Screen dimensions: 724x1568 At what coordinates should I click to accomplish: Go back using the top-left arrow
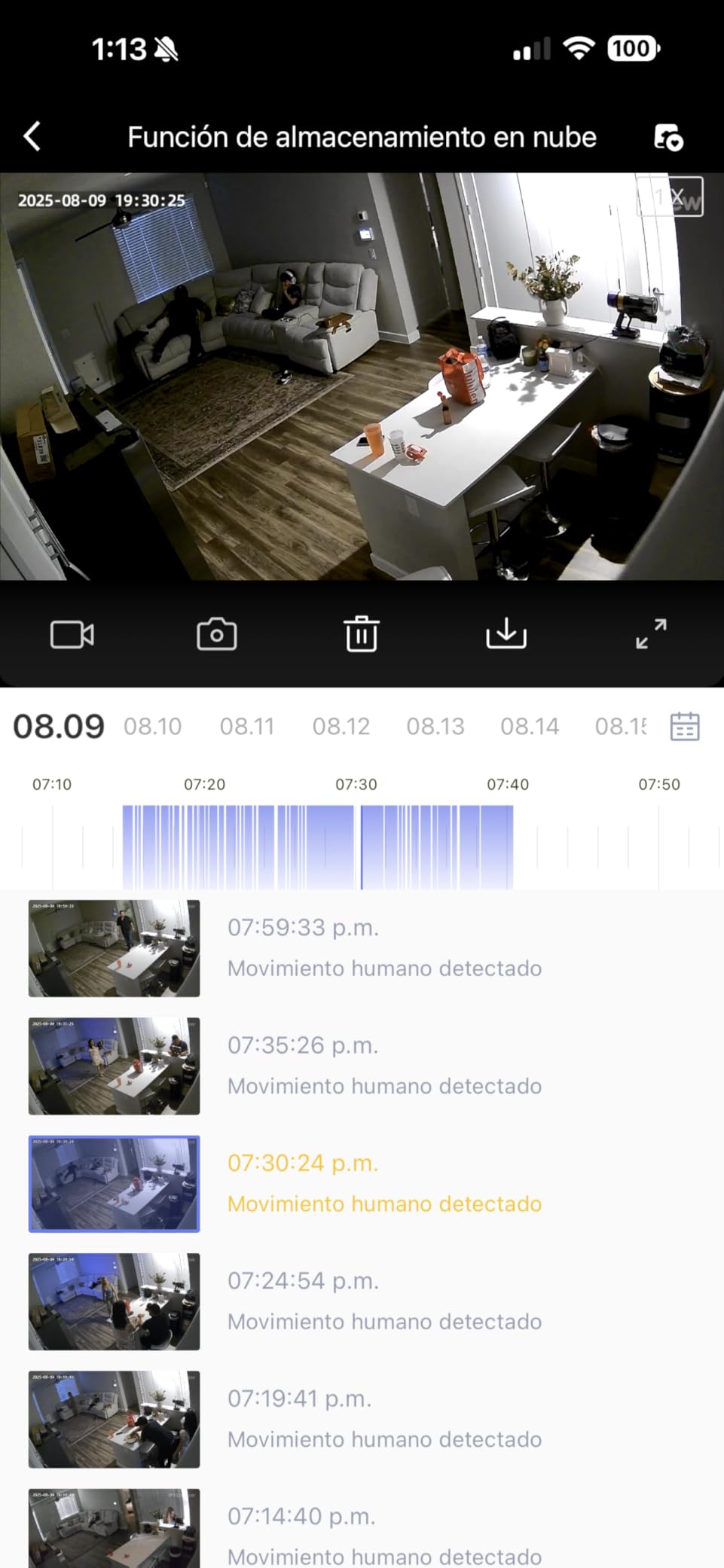(32, 137)
